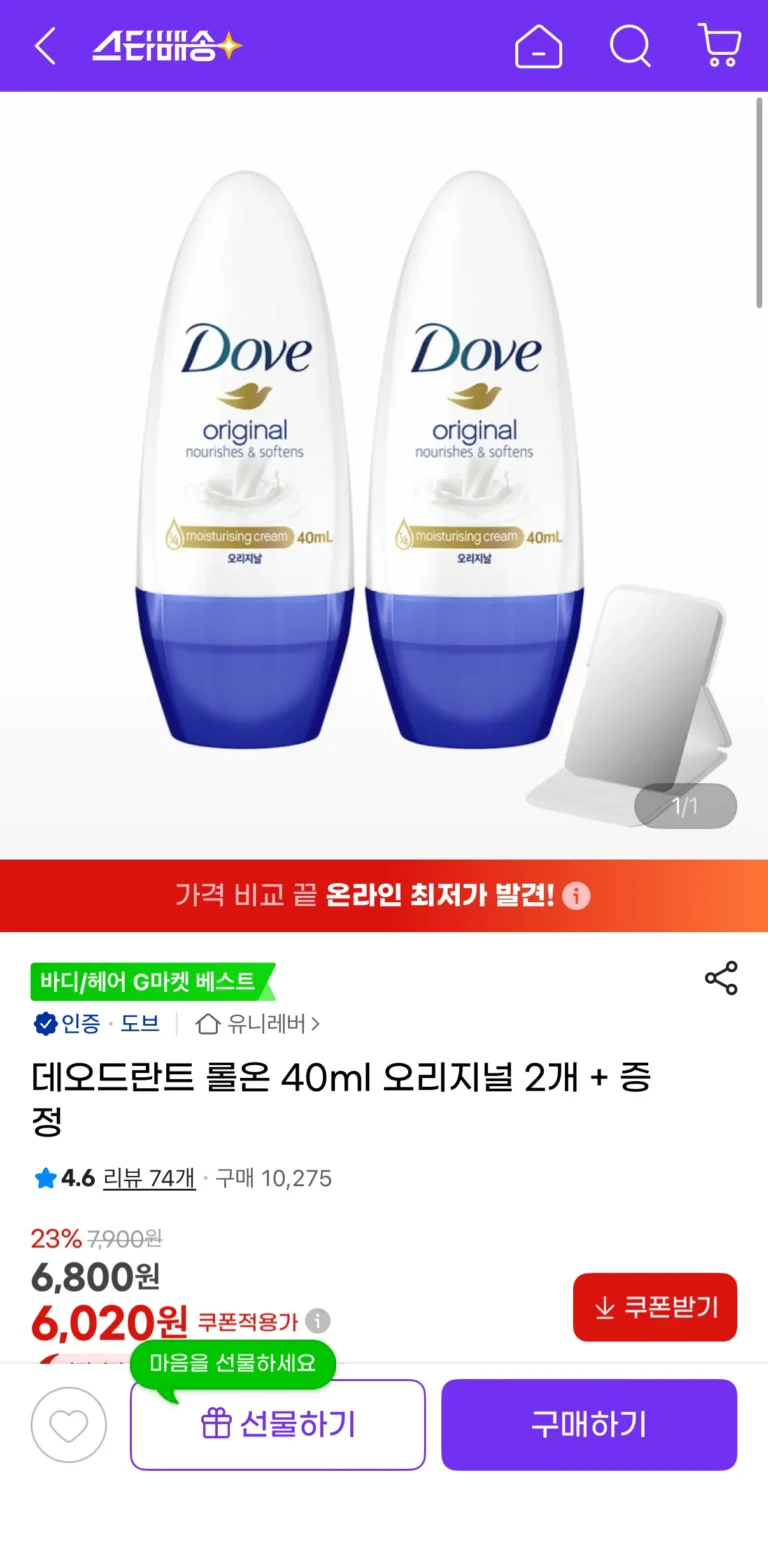Share this product
This screenshot has height=1551, width=768.
721,978
